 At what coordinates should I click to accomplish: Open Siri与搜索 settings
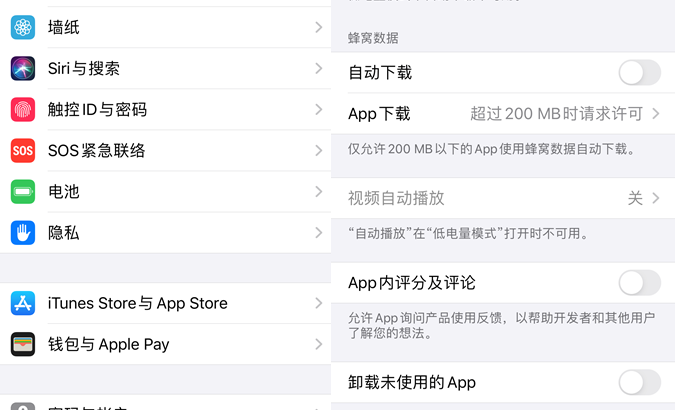pos(165,69)
